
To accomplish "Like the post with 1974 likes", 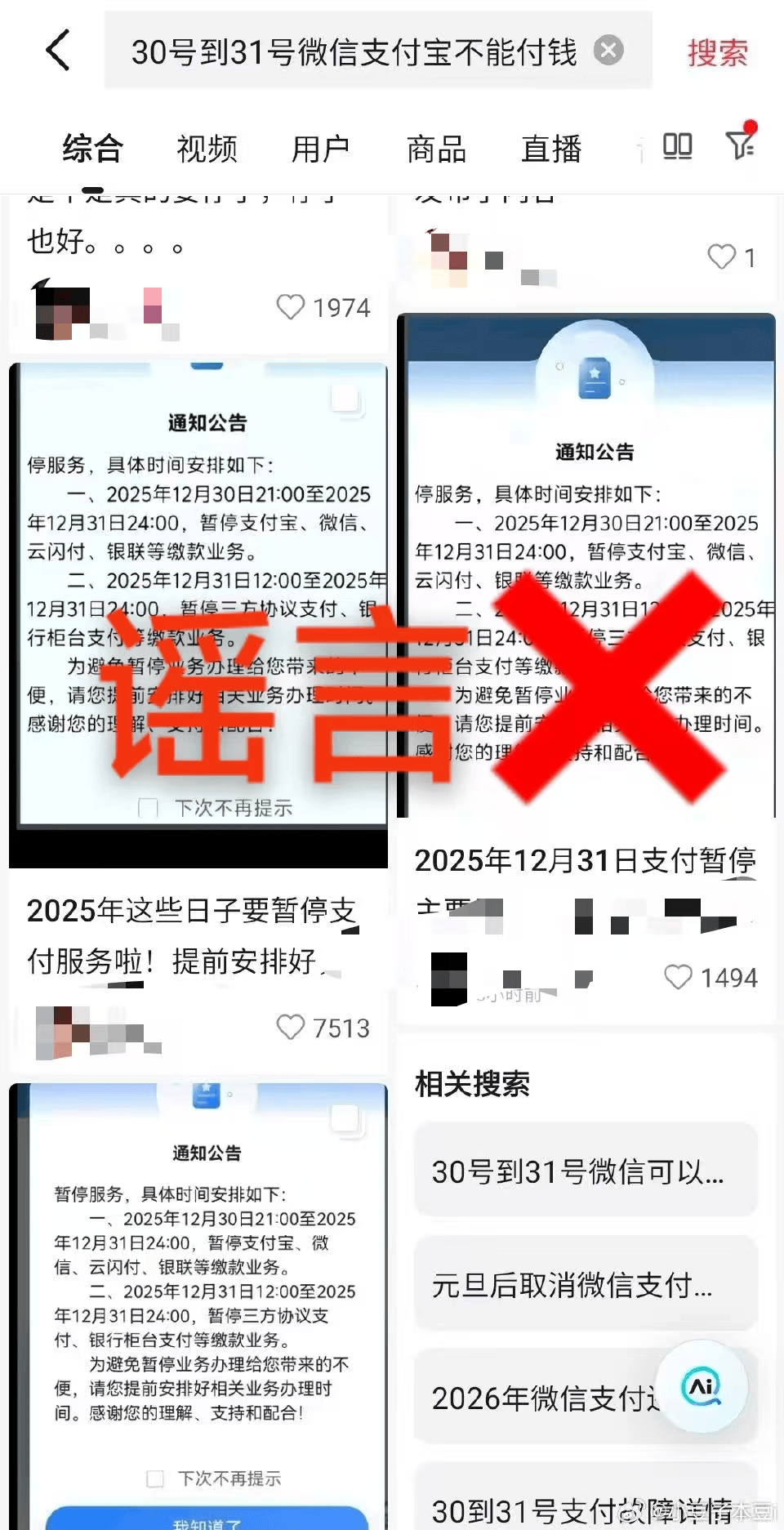I will 291,307.
